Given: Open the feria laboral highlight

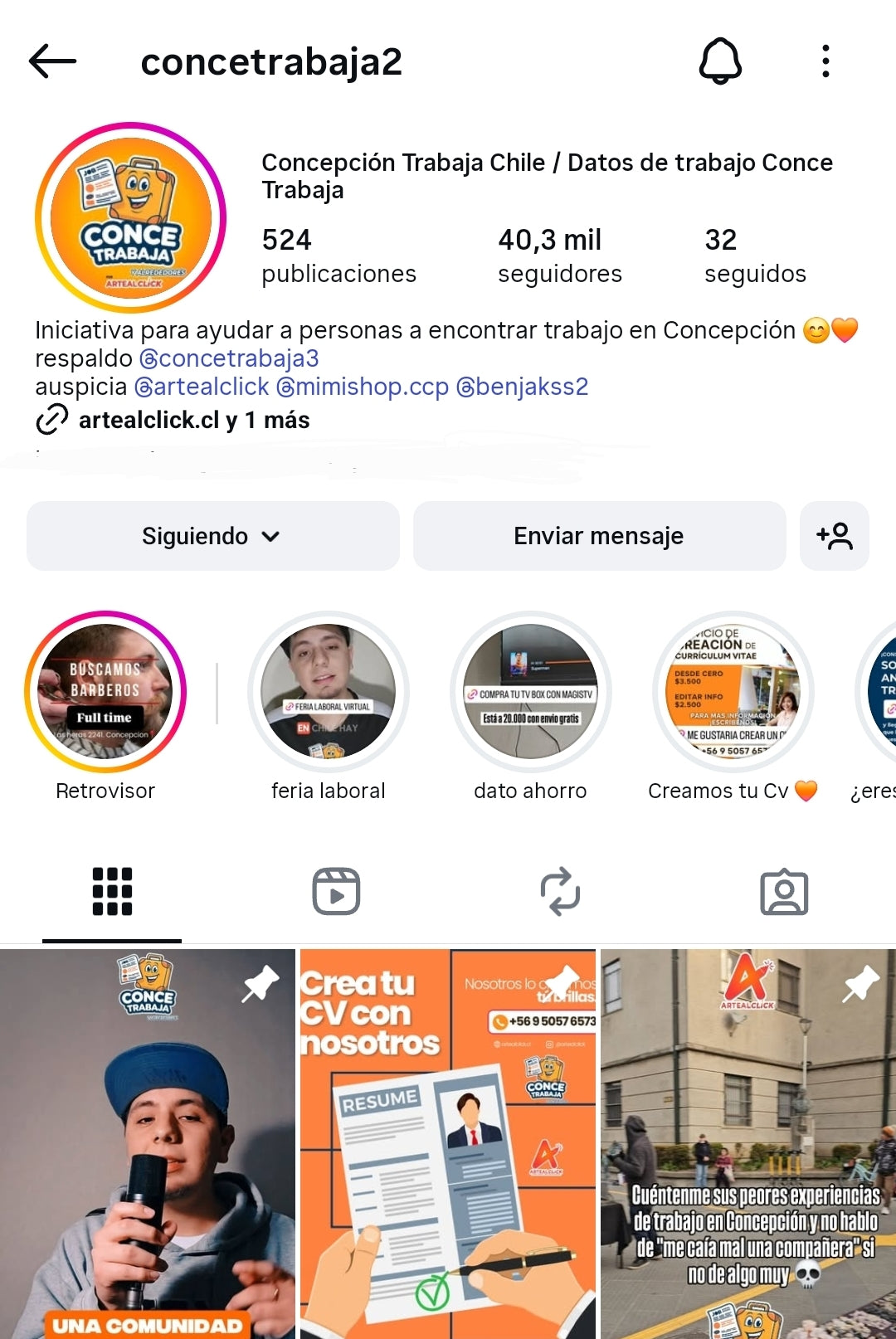Looking at the screenshot, I should point(328,692).
